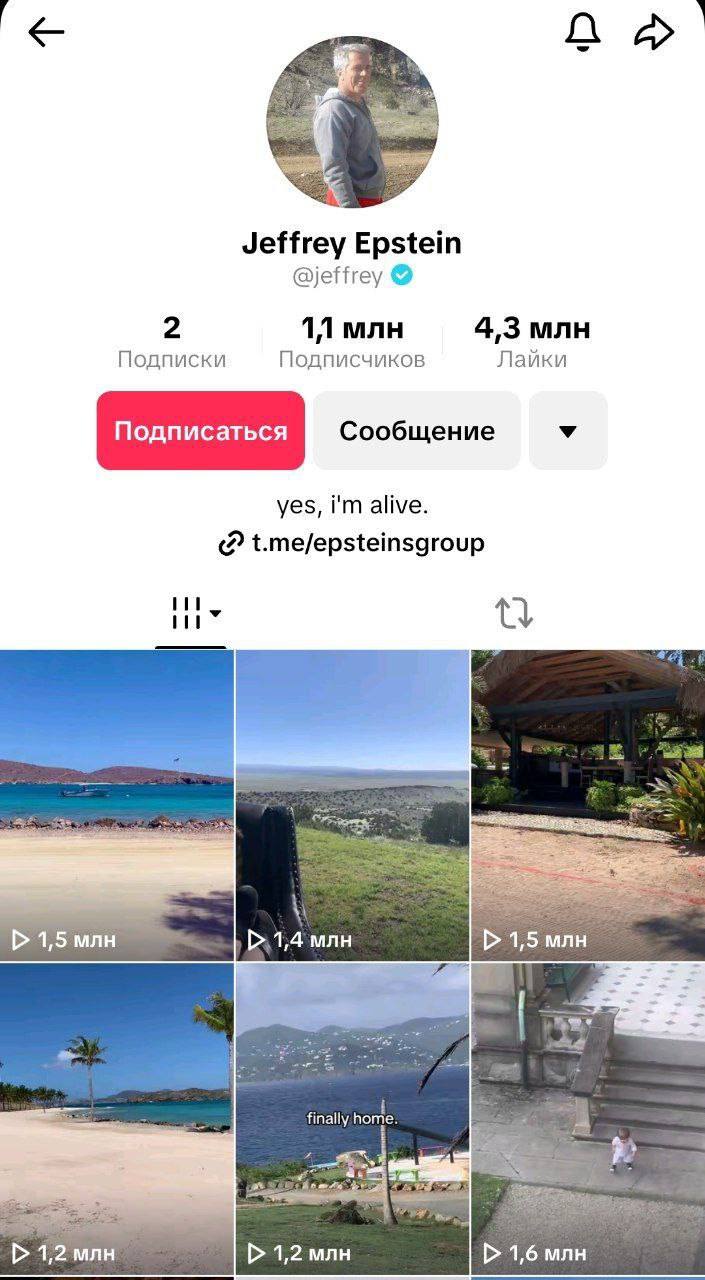The width and height of the screenshot is (705, 1280).
Task: Switch to the reposts tab
Action: tap(514, 612)
